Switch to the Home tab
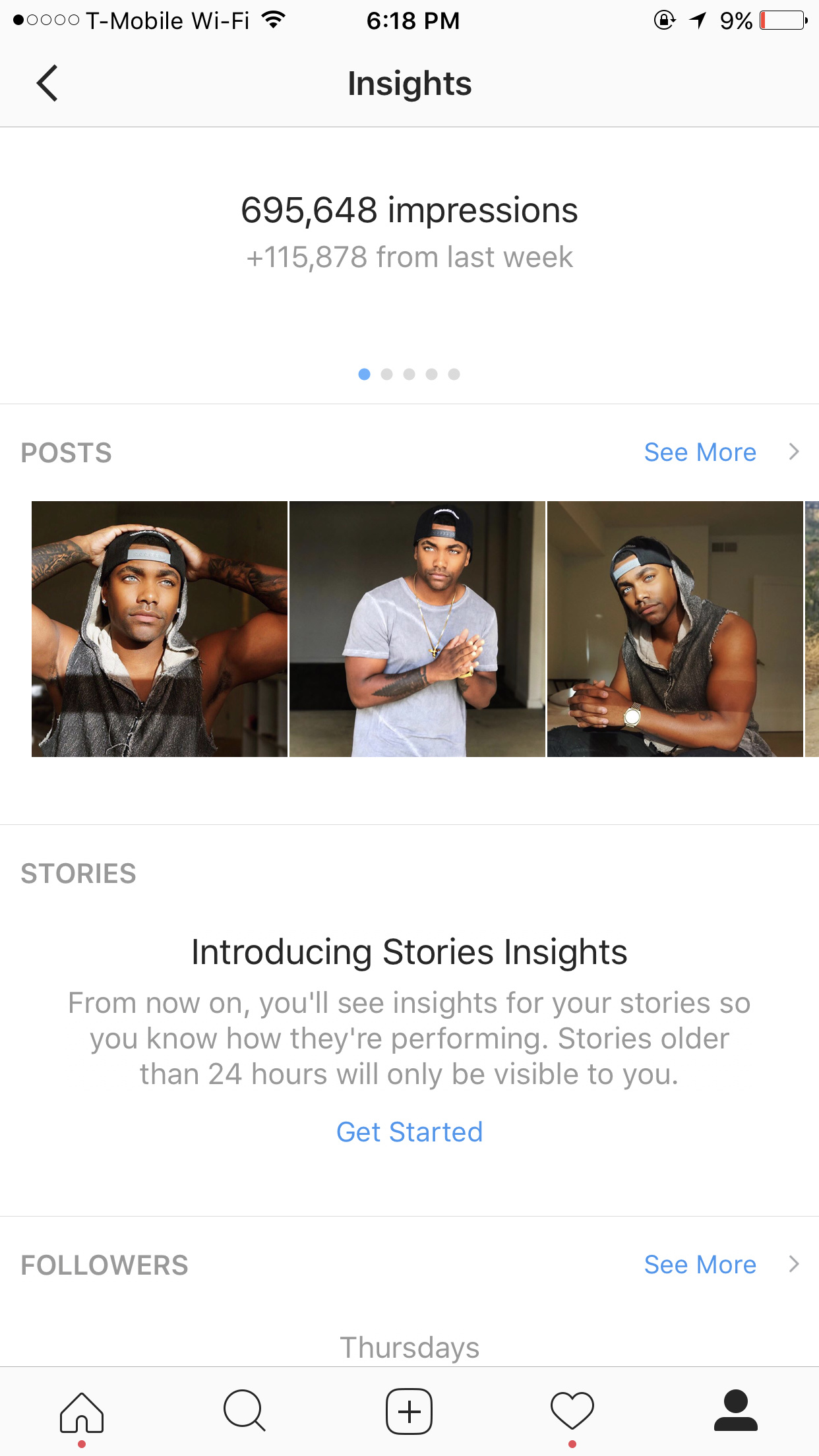Screen dimensions: 819x1456 [x=82, y=1412]
